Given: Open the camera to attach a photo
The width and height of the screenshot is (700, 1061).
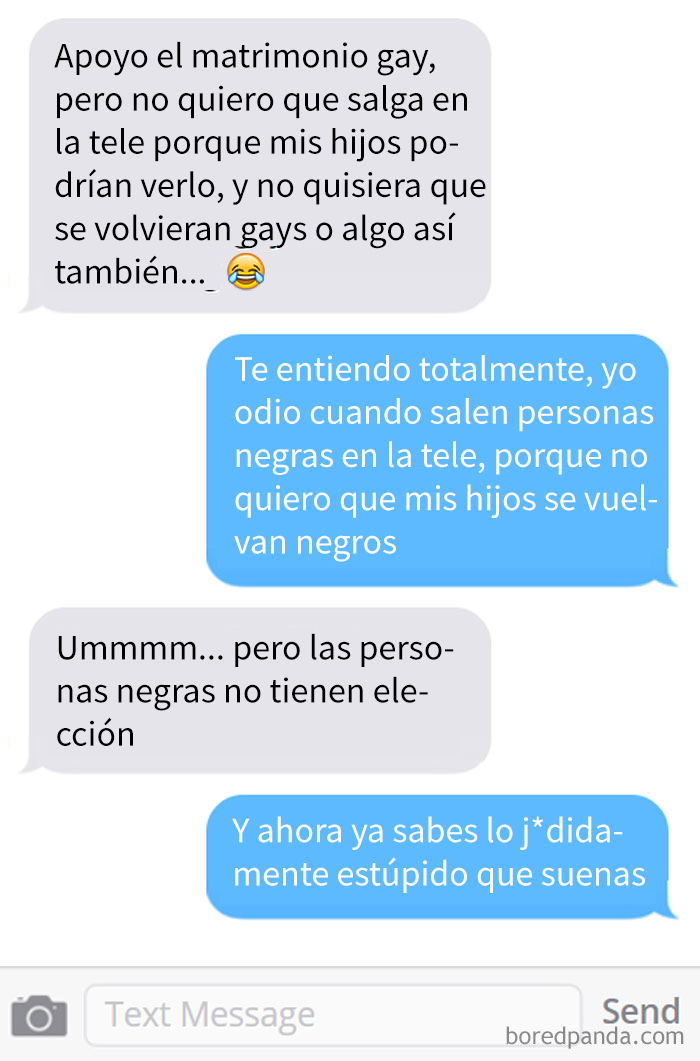Looking at the screenshot, I should (x=39, y=1016).
